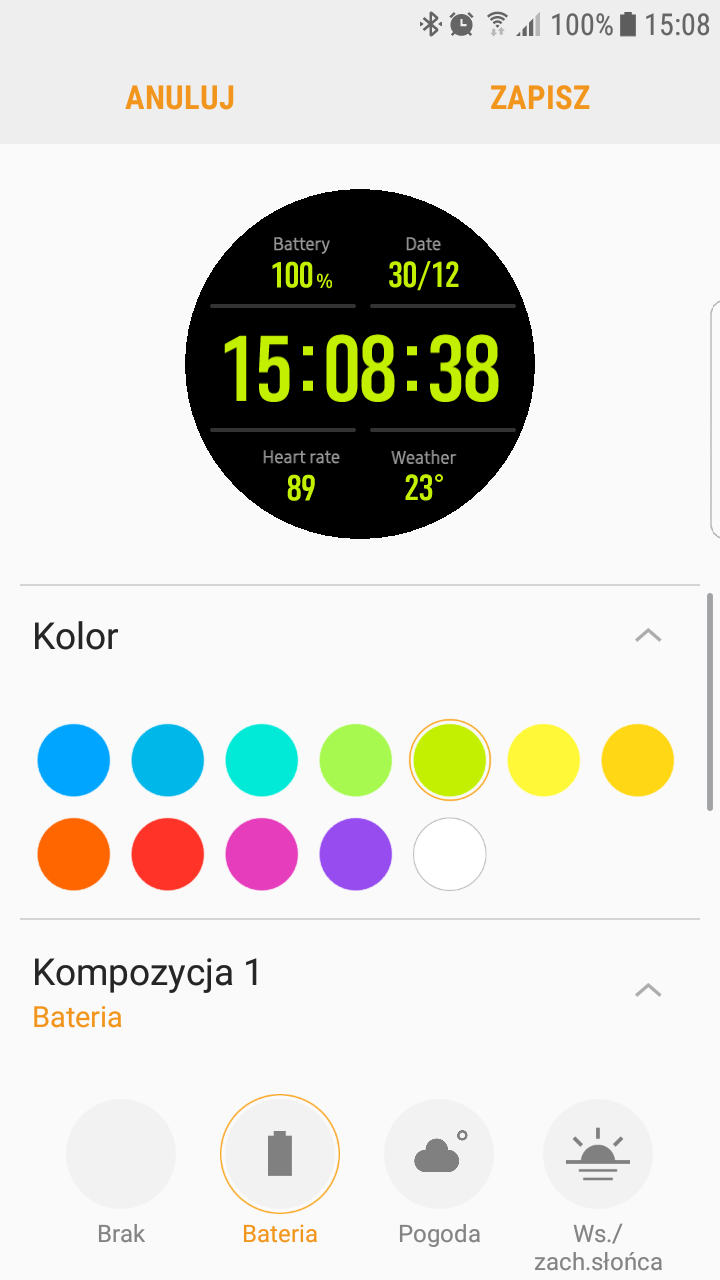Pick the light green color swatch
This screenshot has width=720, height=1280.
point(356,760)
